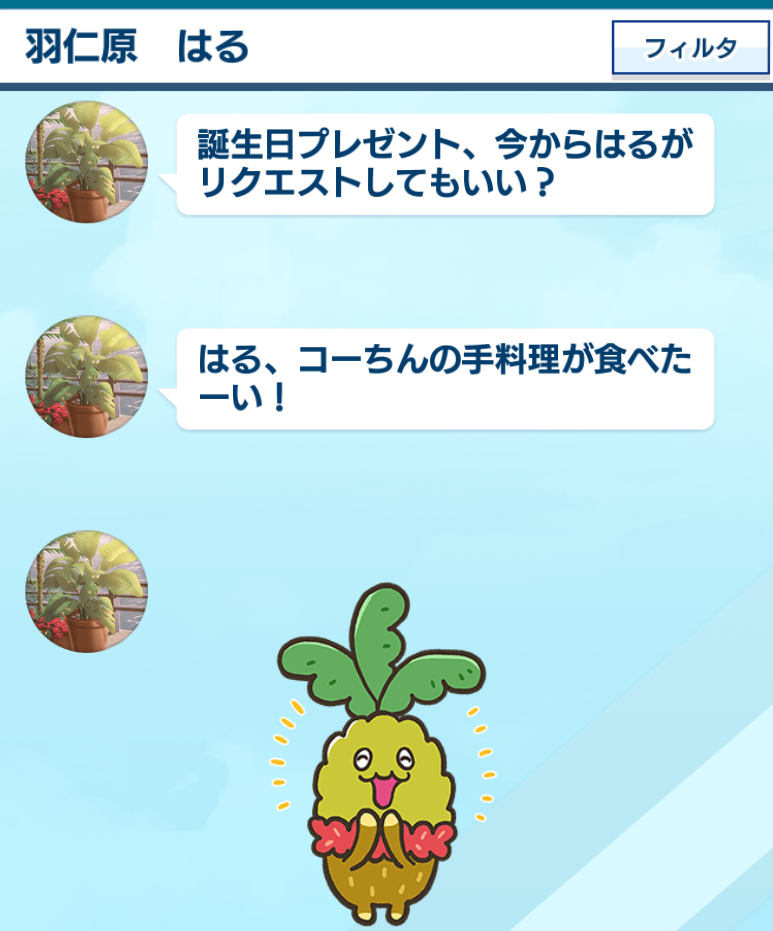Open the フィルタ filter button
The width and height of the screenshot is (773, 931).
point(690,48)
